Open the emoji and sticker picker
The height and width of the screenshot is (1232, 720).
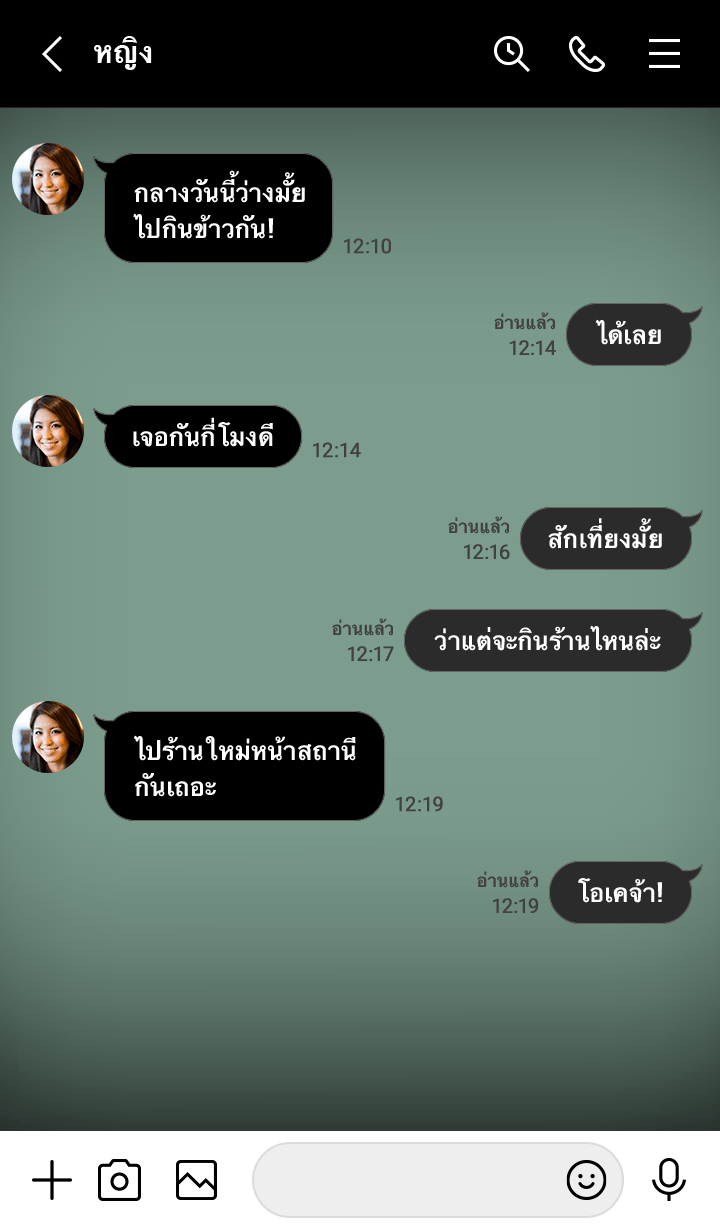(586, 1181)
